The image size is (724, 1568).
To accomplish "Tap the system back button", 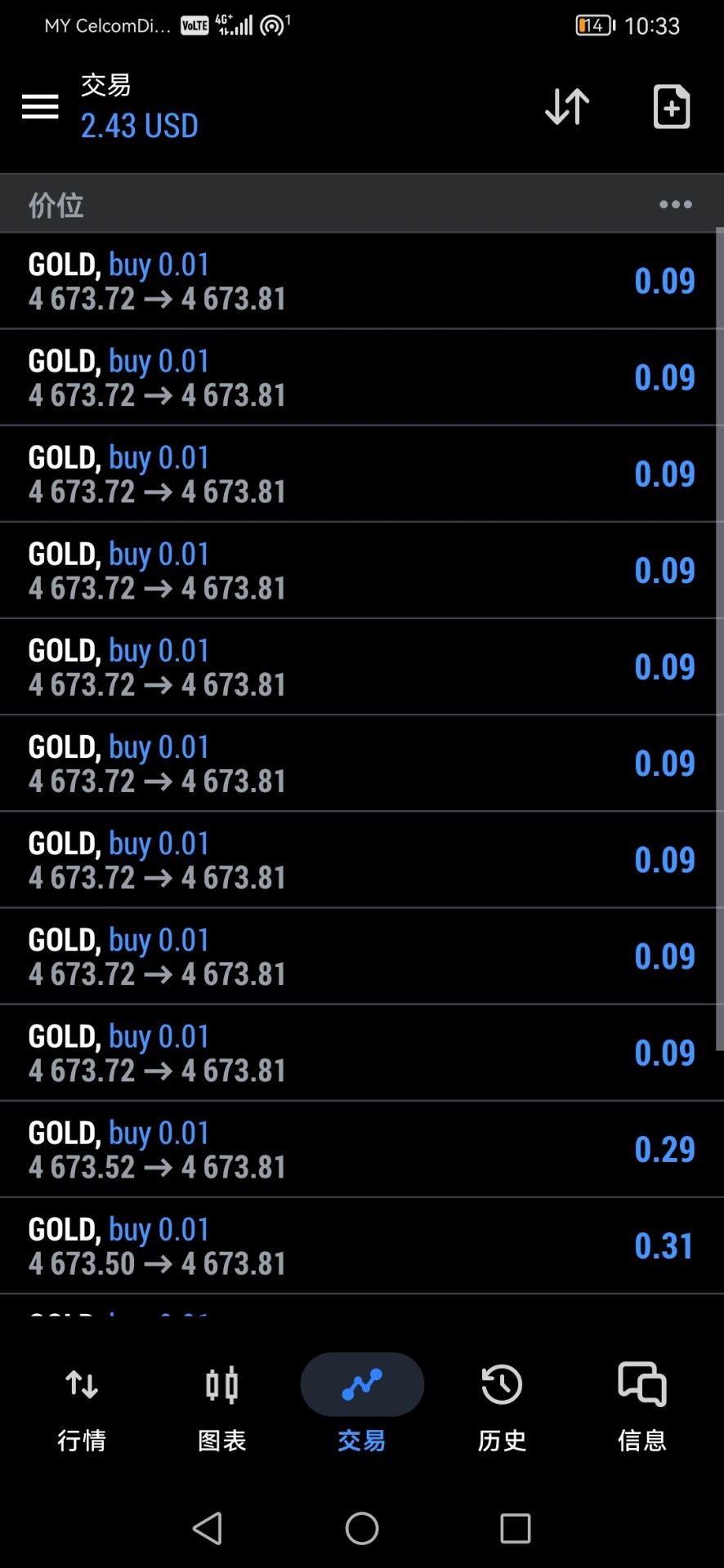I will tap(208, 1528).
